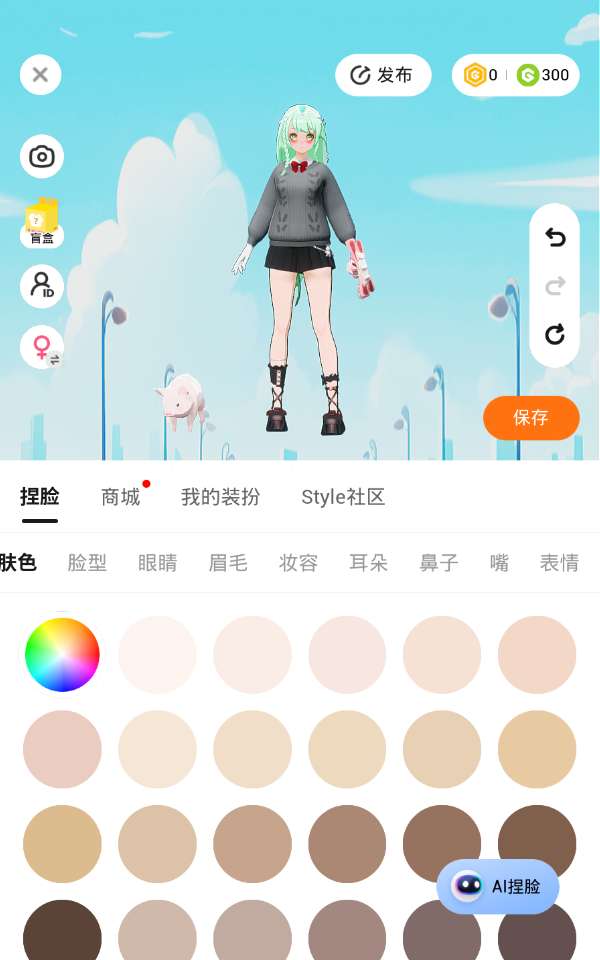Viewport: 600px width, 960px height.
Task: Select the 脸型 category
Action: coord(87,562)
